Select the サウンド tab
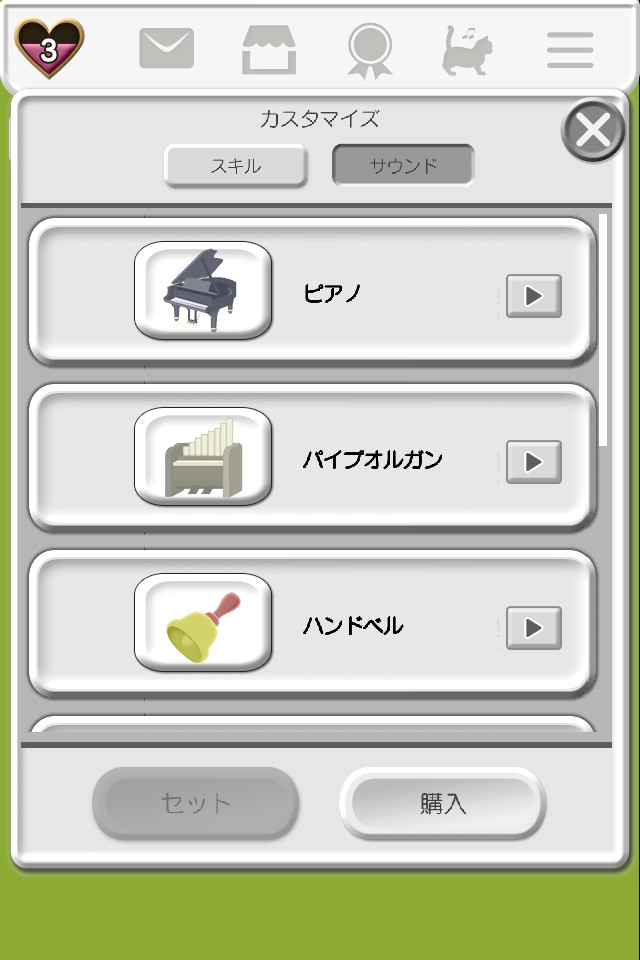640x960 pixels. [403, 166]
